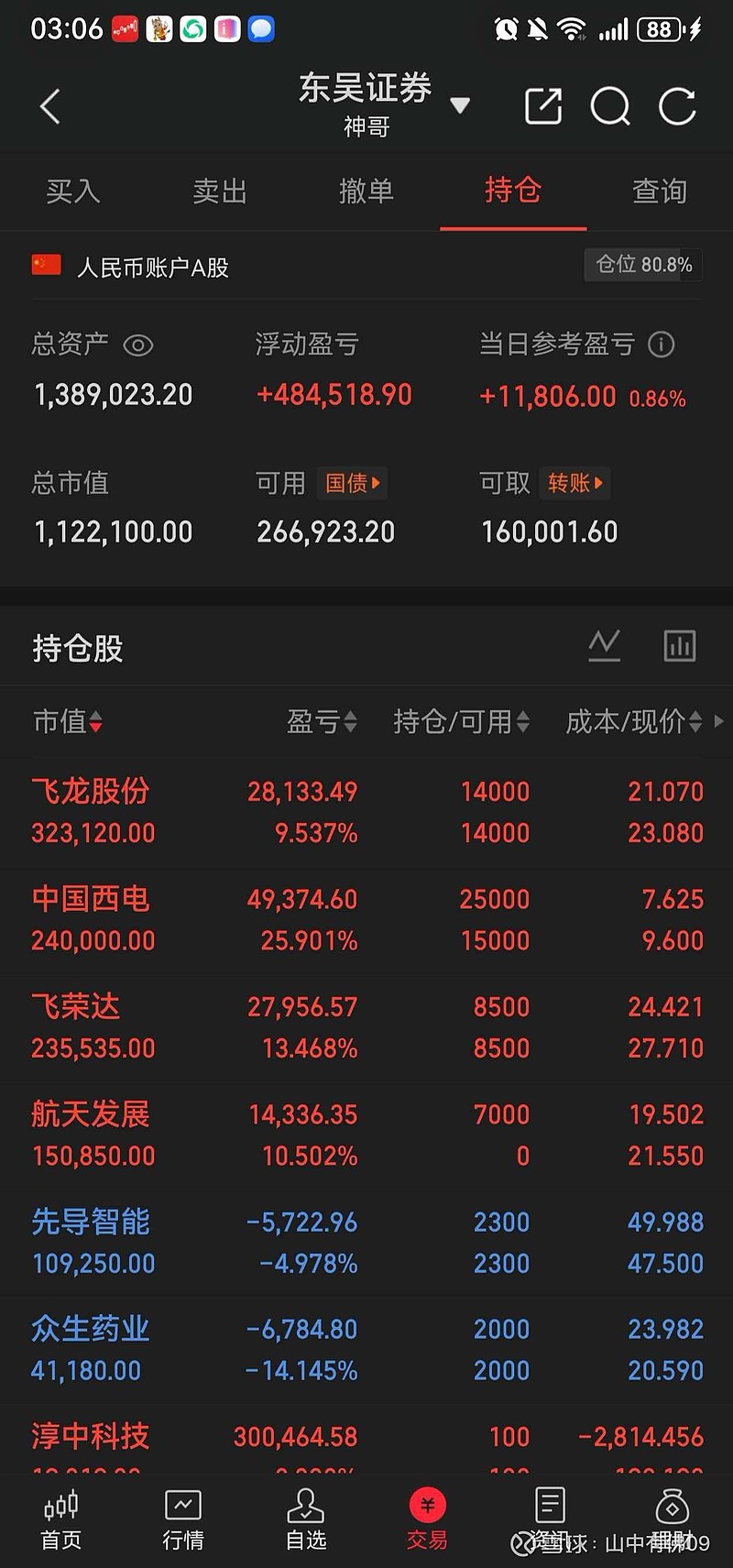Switch to the 卖出 tab
This screenshot has width=733, height=1568.
click(x=220, y=191)
